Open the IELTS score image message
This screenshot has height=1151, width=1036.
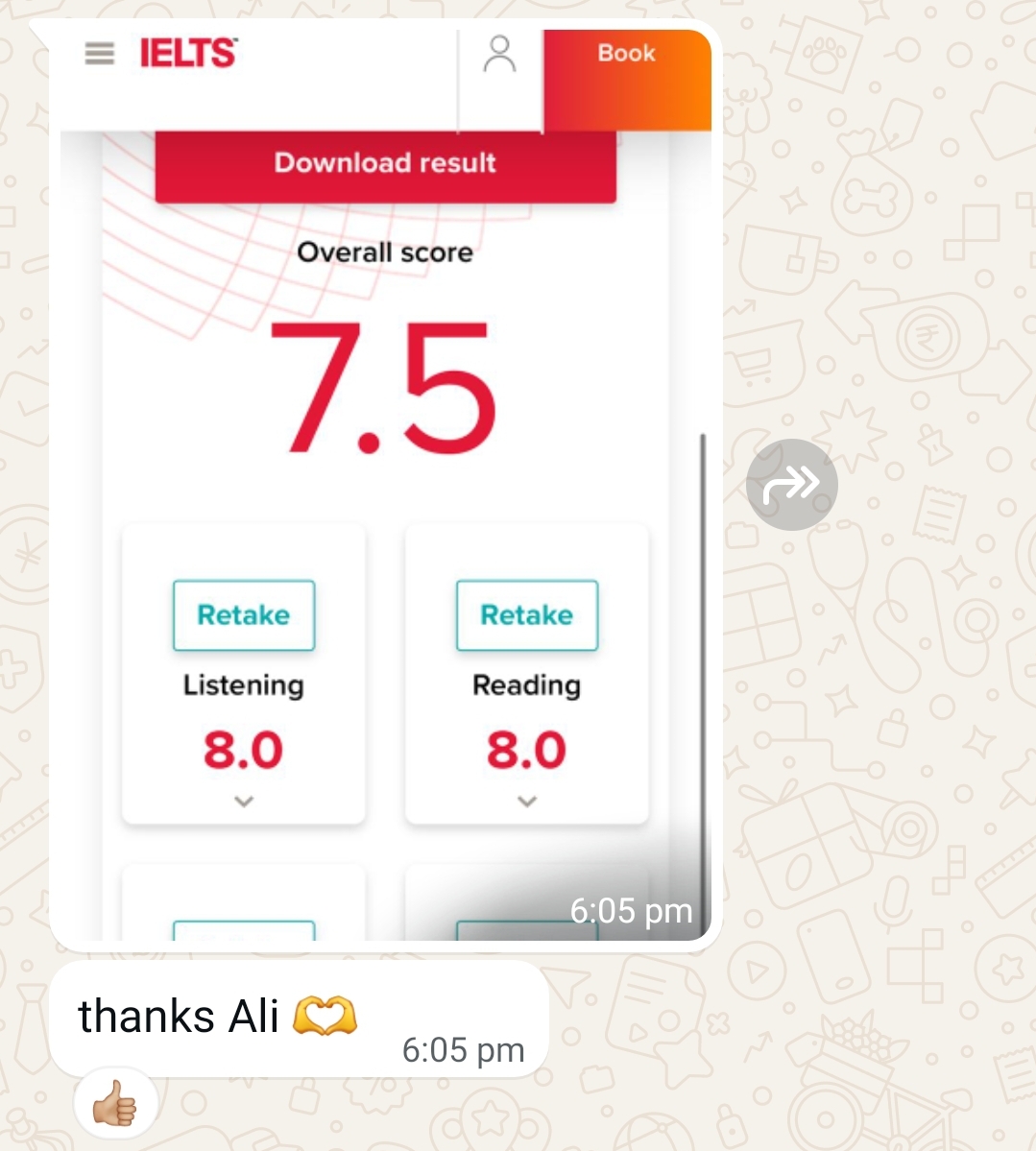click(x=384, y=480)
